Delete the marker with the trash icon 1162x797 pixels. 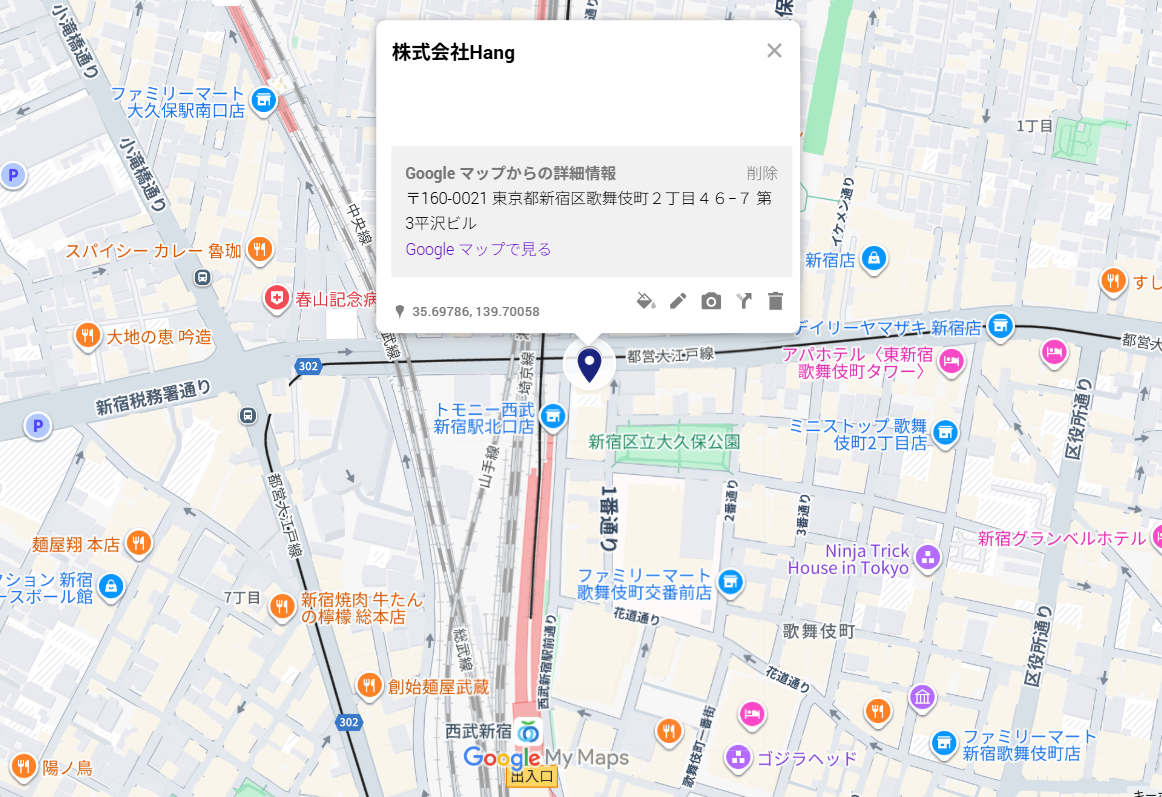(x=775, y=301)
